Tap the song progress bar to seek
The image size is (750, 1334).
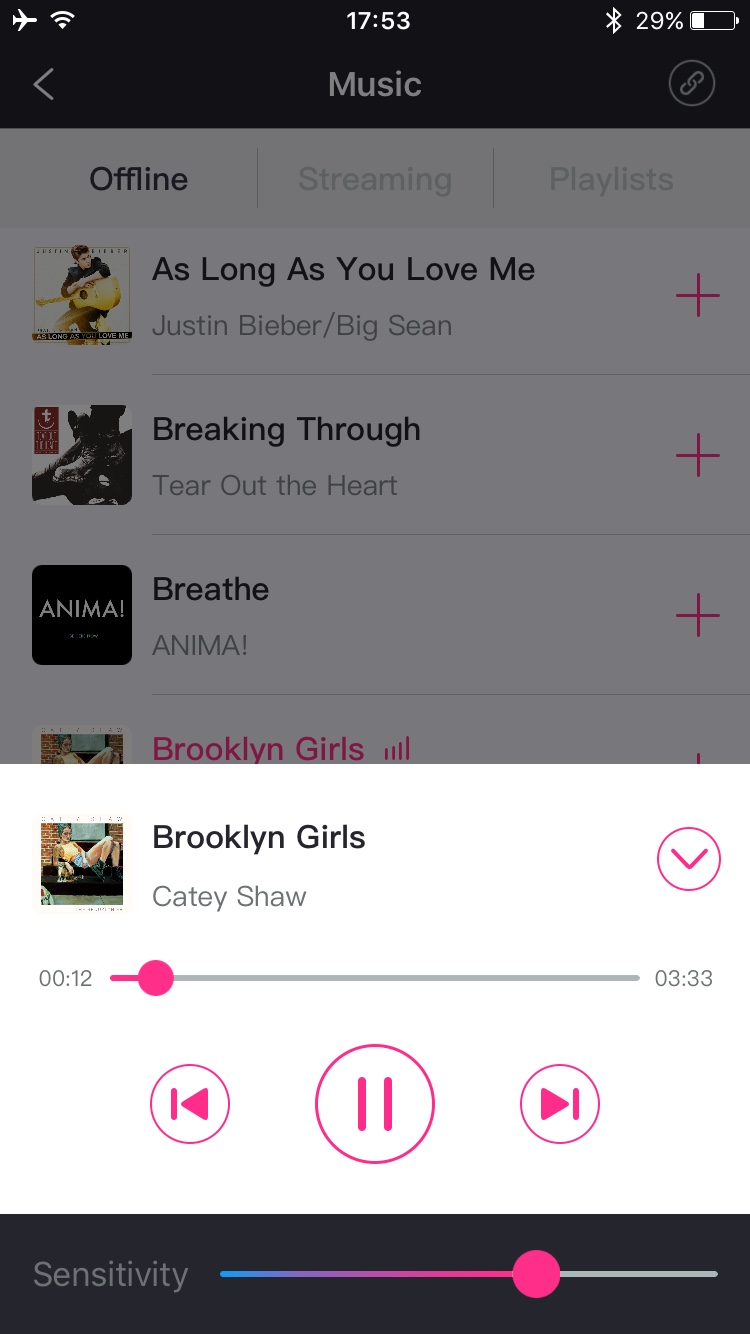(x=400, y=978)
